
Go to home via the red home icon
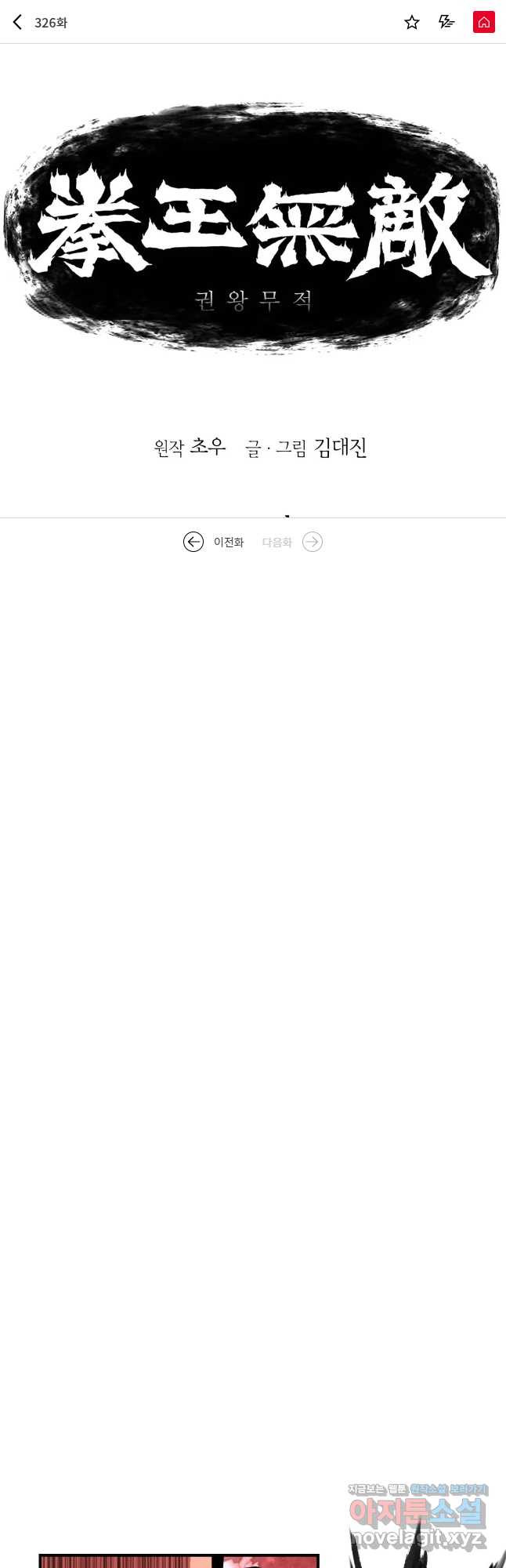point(484,22)
